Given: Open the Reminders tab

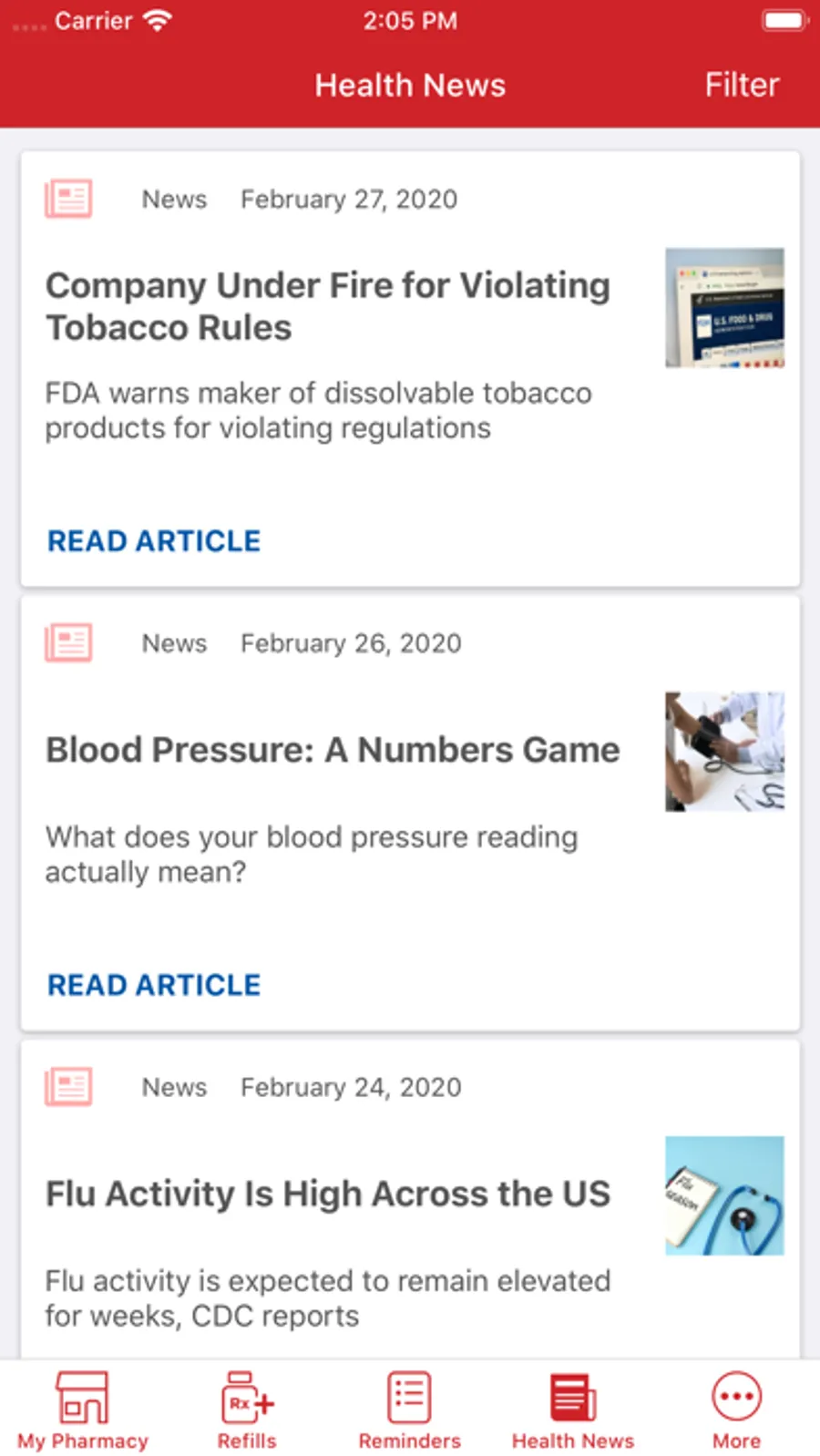Looking at the screenshot, I should tap(409, 1410).
